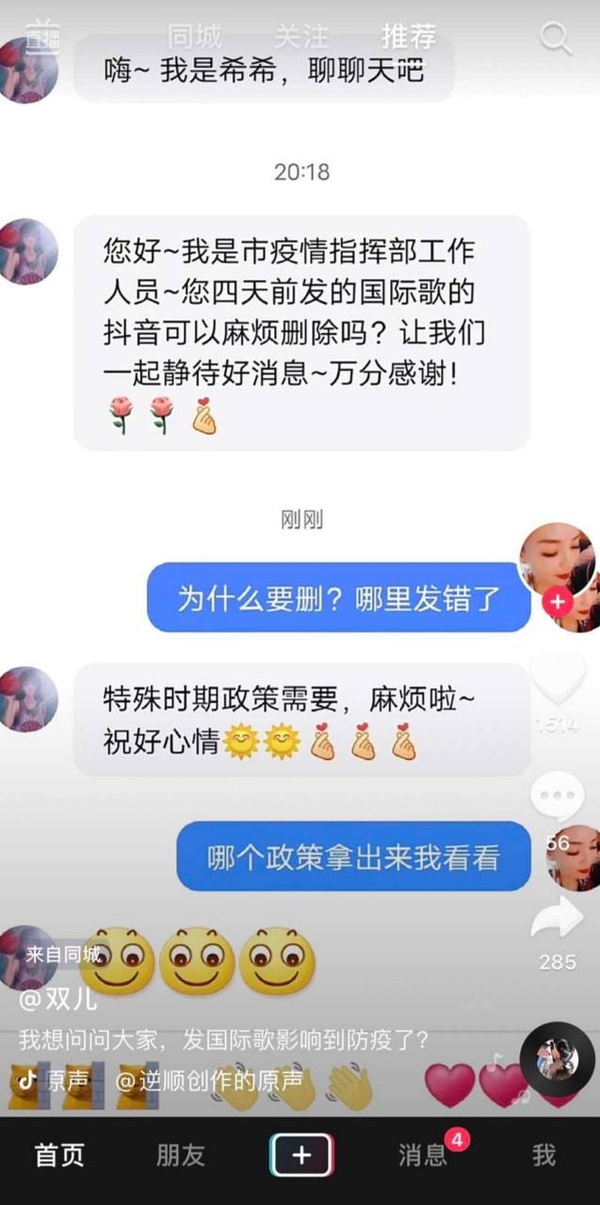Screen dimensions: 600x1205
Task: Share this video via the arrow
Action: click(x=557, y=918)
